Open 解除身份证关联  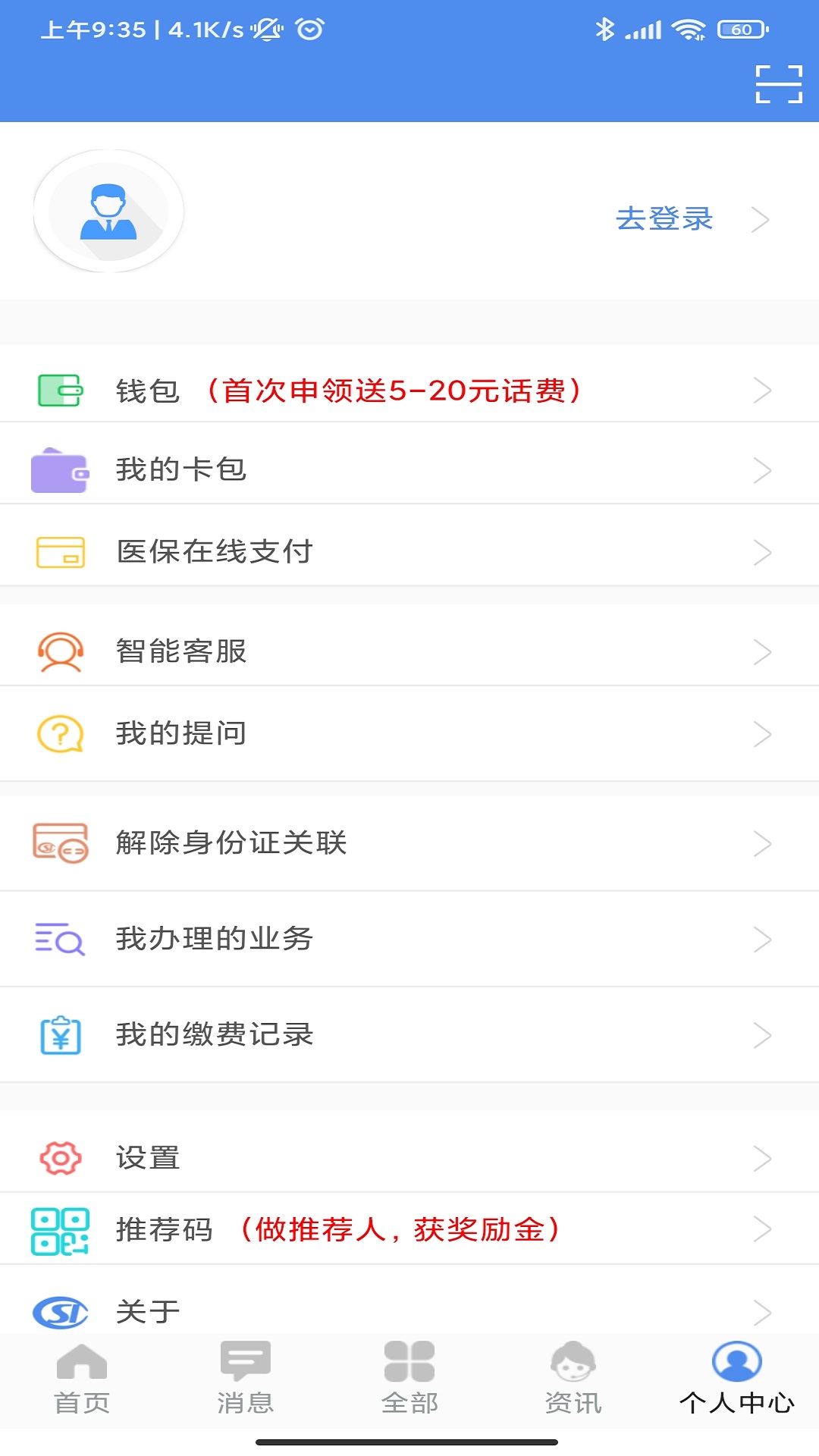coord(409,843)
